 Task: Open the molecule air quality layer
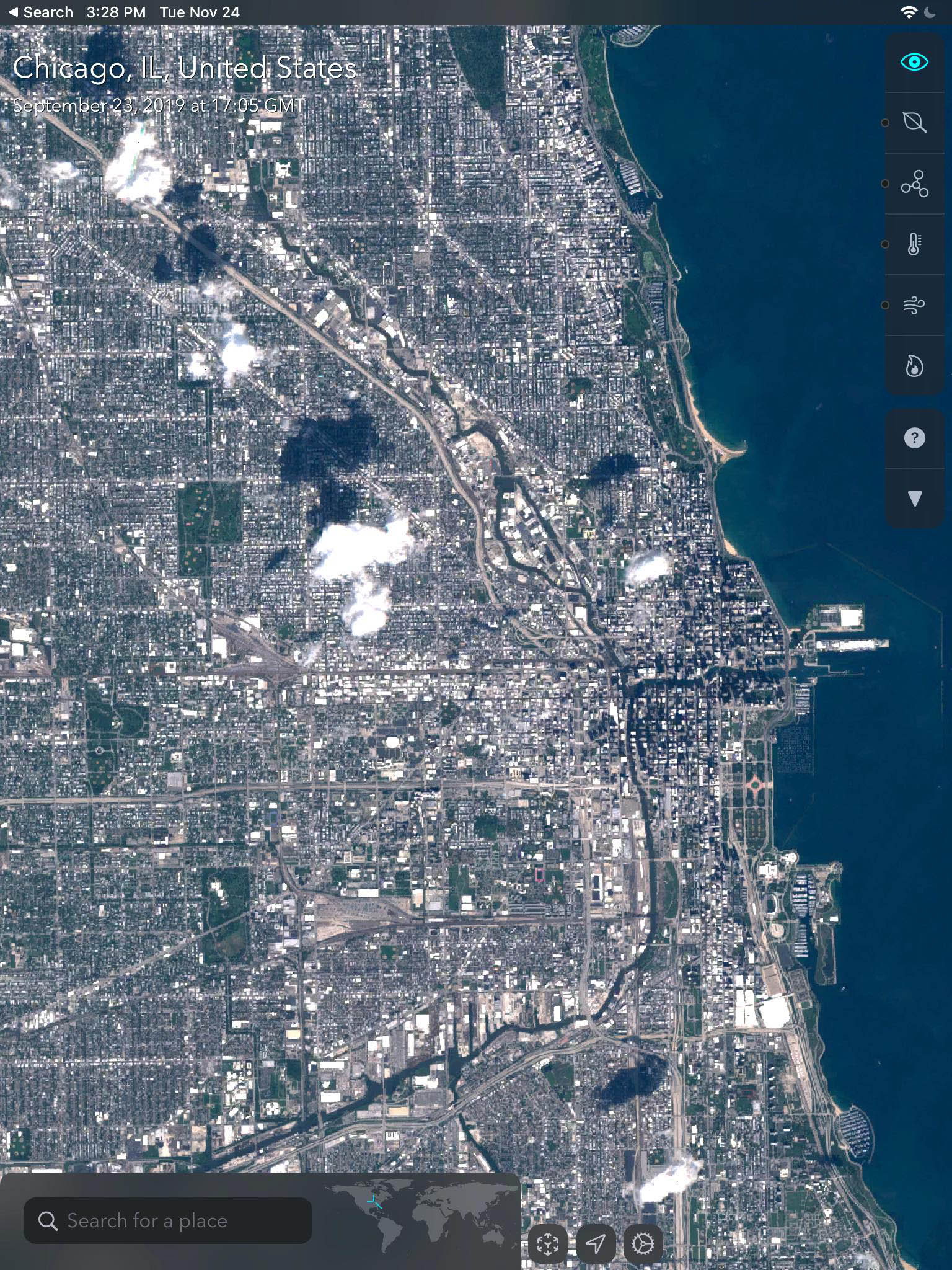[914, 184]
